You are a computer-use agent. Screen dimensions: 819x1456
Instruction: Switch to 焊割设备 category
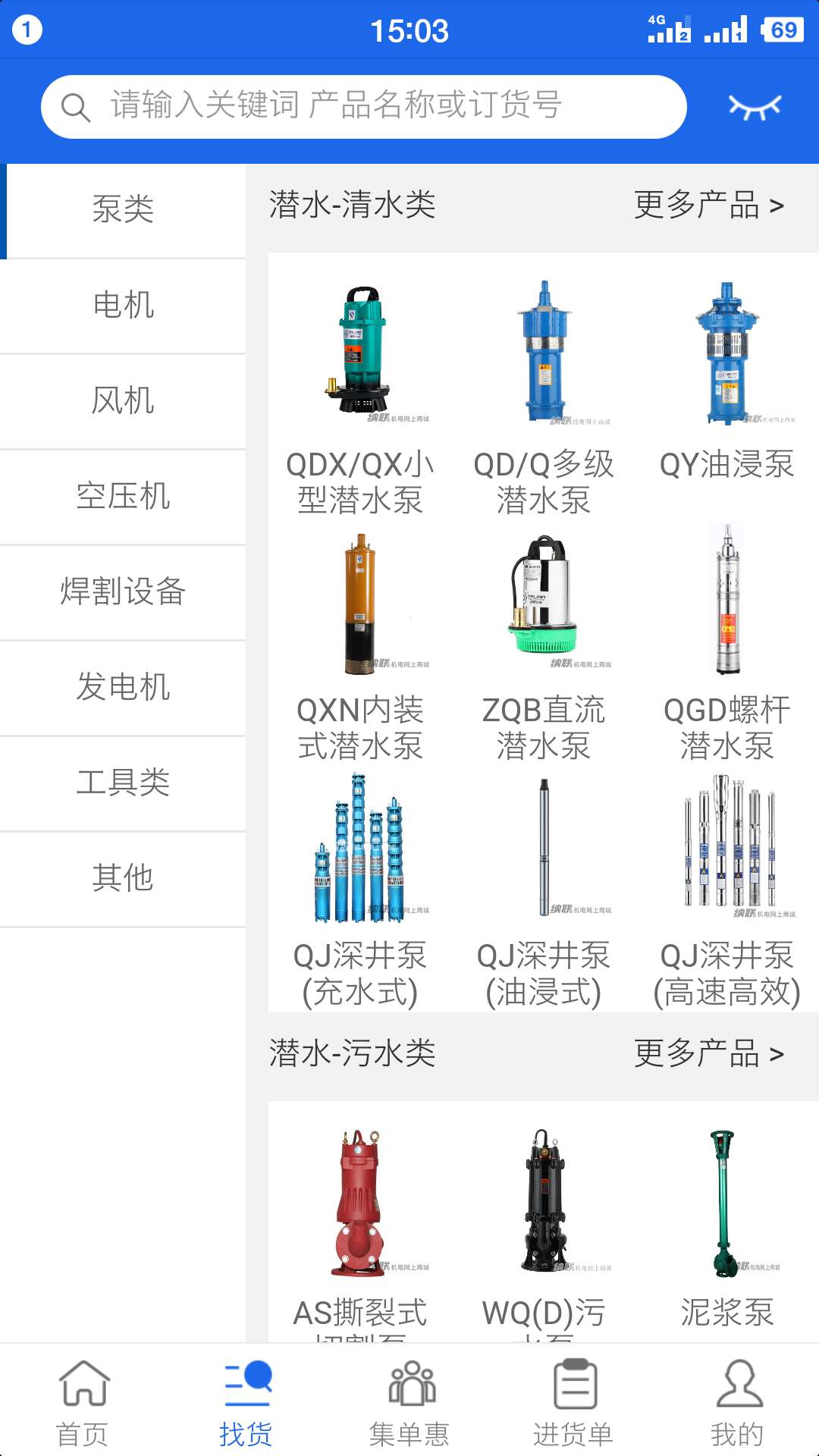tap(123, 592)
